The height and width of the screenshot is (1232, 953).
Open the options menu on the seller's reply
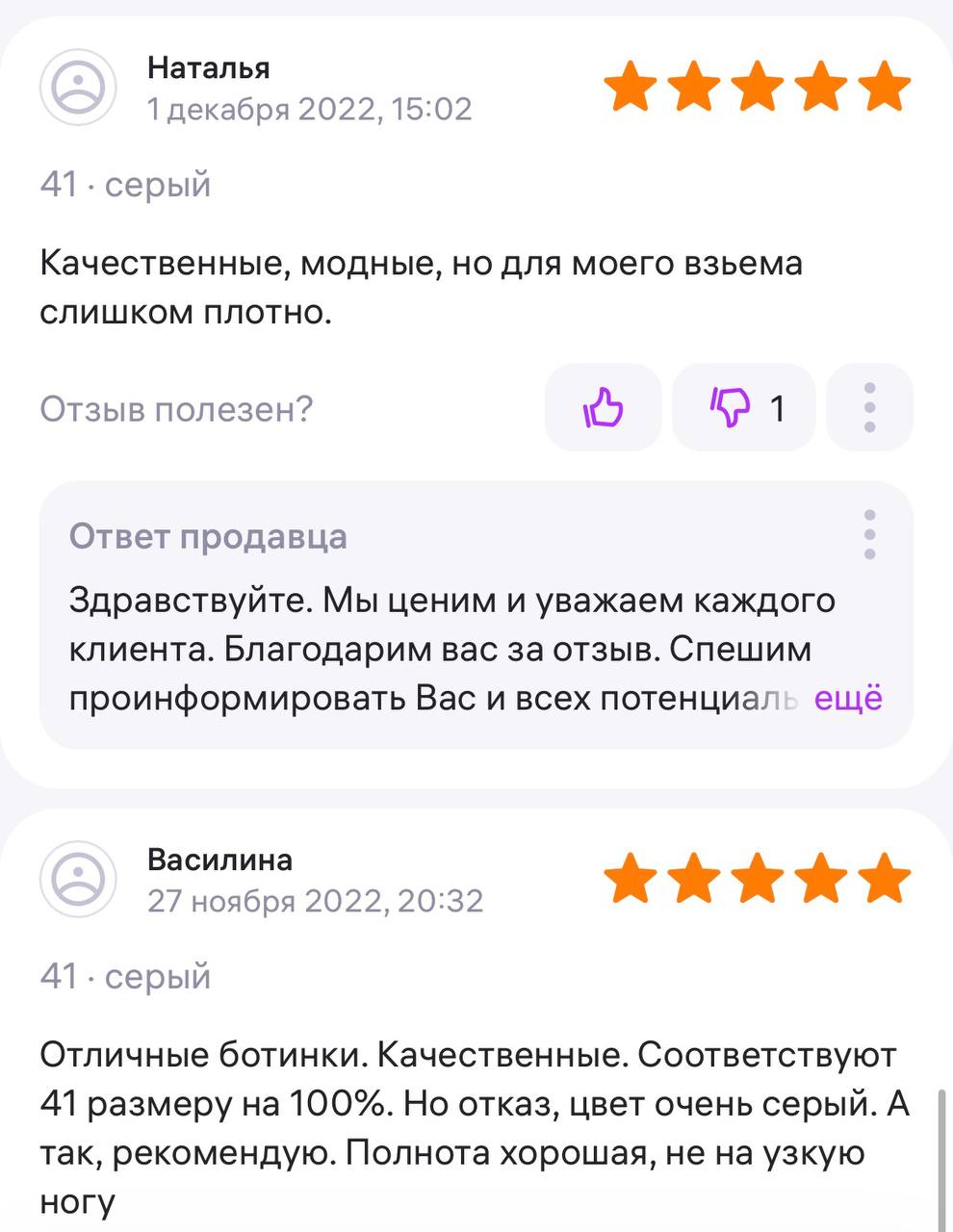pyautogui.click(x=869, y=534)
